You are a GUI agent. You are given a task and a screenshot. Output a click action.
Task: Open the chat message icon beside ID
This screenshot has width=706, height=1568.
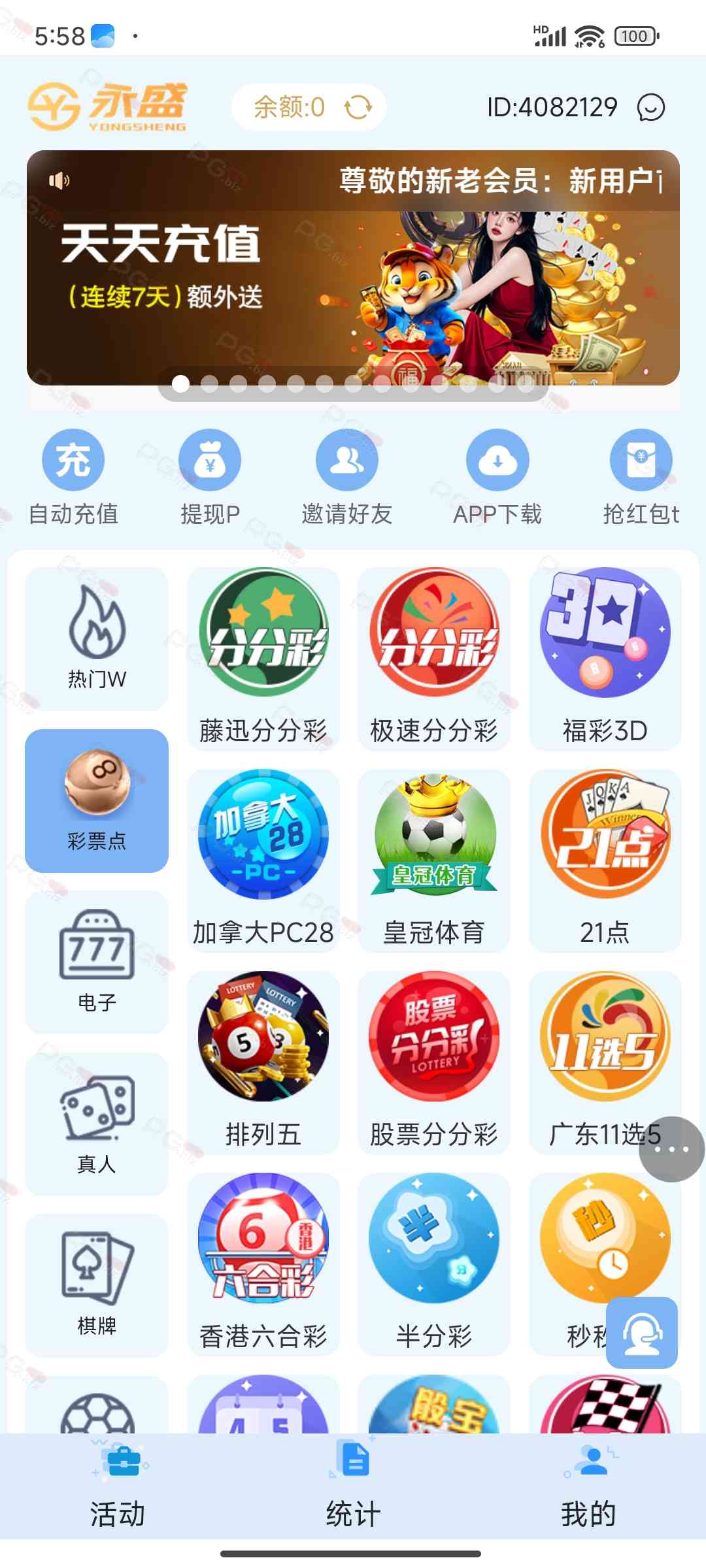(x=650, y=107)
